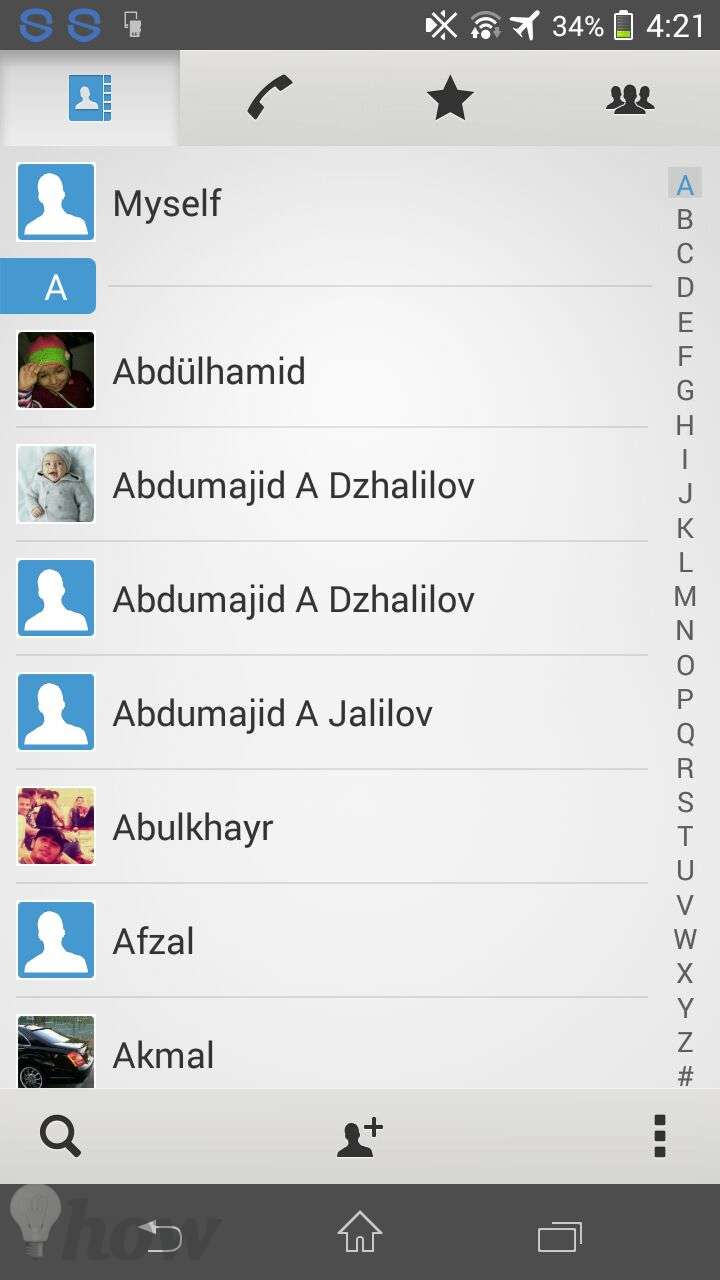Search contacts with the magnifier icon
Viewport: 720px width, 1280px height.
pos(60,1137)
